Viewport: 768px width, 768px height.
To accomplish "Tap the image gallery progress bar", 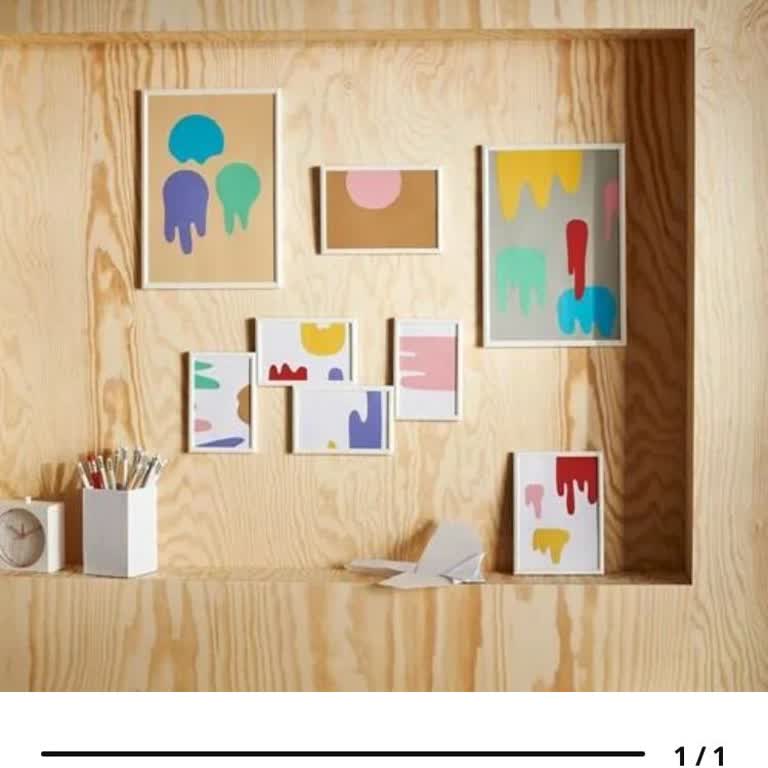I will tap(343, 753).
